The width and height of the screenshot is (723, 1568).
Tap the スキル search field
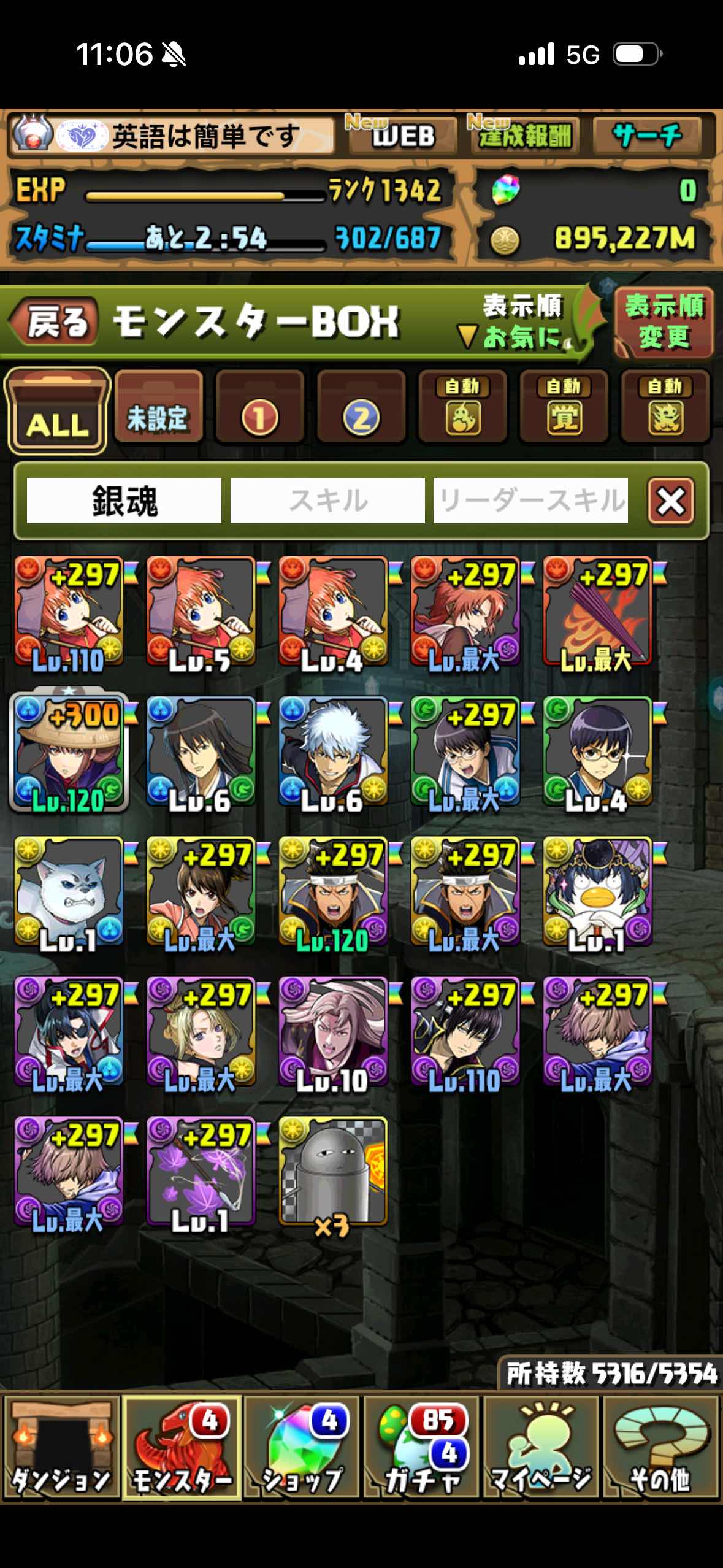[x=327, y=501]
